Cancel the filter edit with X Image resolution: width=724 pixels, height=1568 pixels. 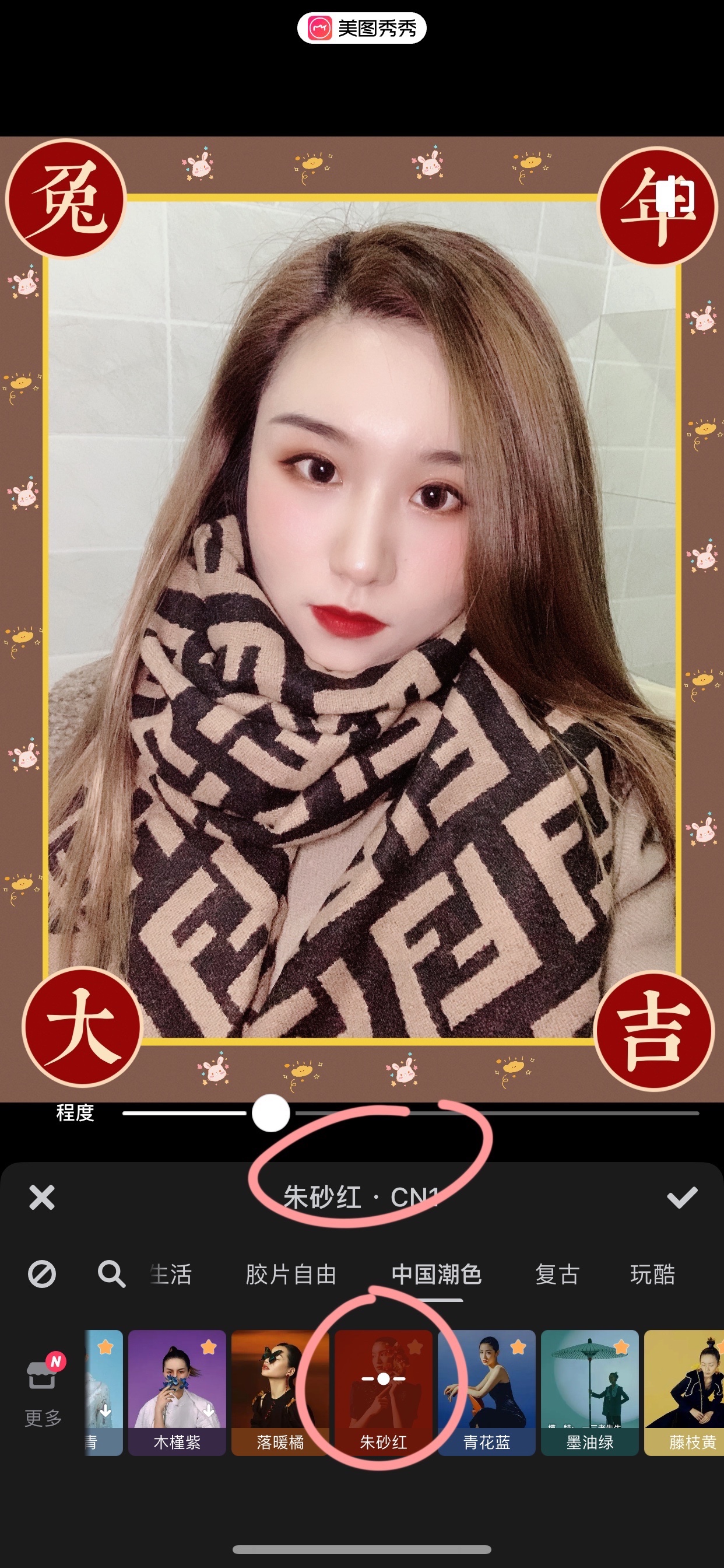pos(41,1198)
